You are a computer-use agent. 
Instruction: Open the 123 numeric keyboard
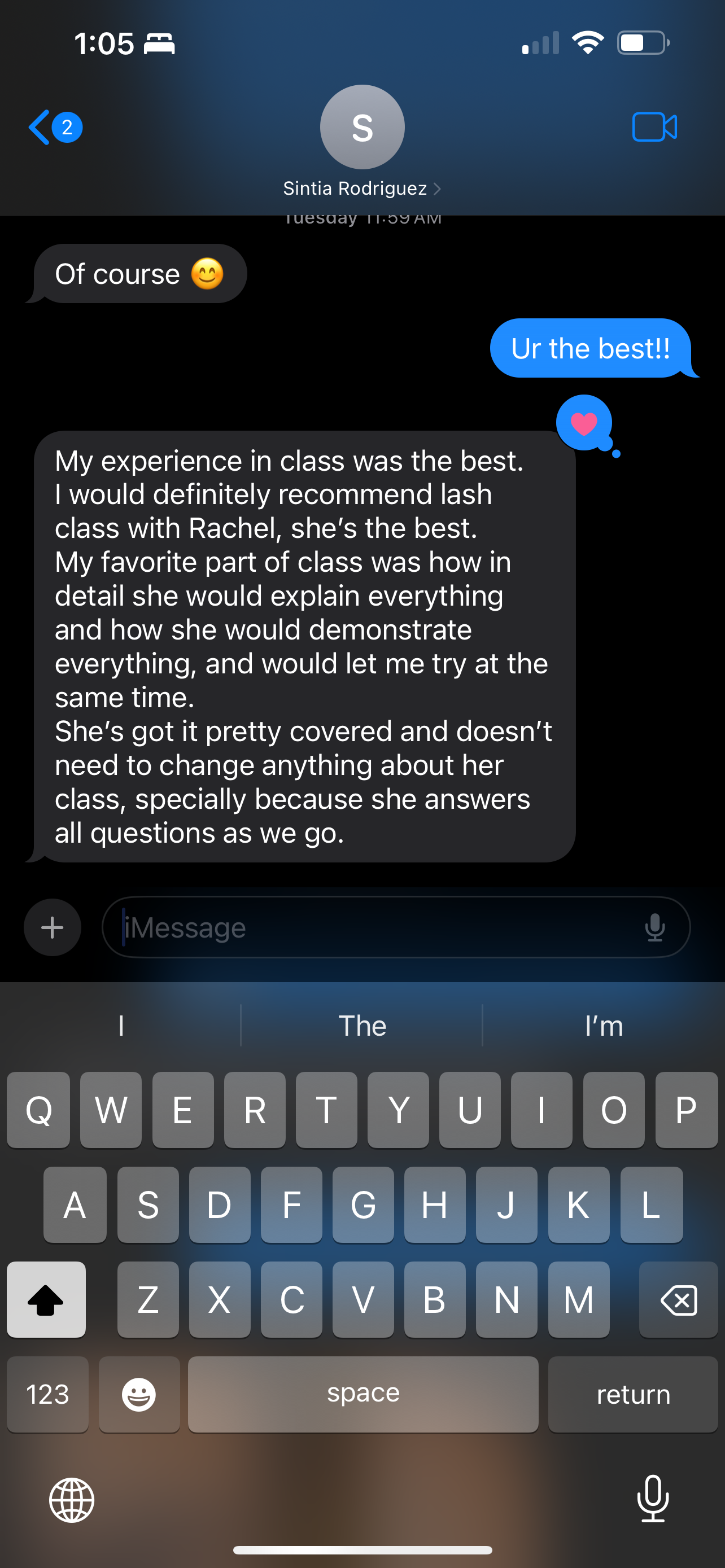(47, 1394)
